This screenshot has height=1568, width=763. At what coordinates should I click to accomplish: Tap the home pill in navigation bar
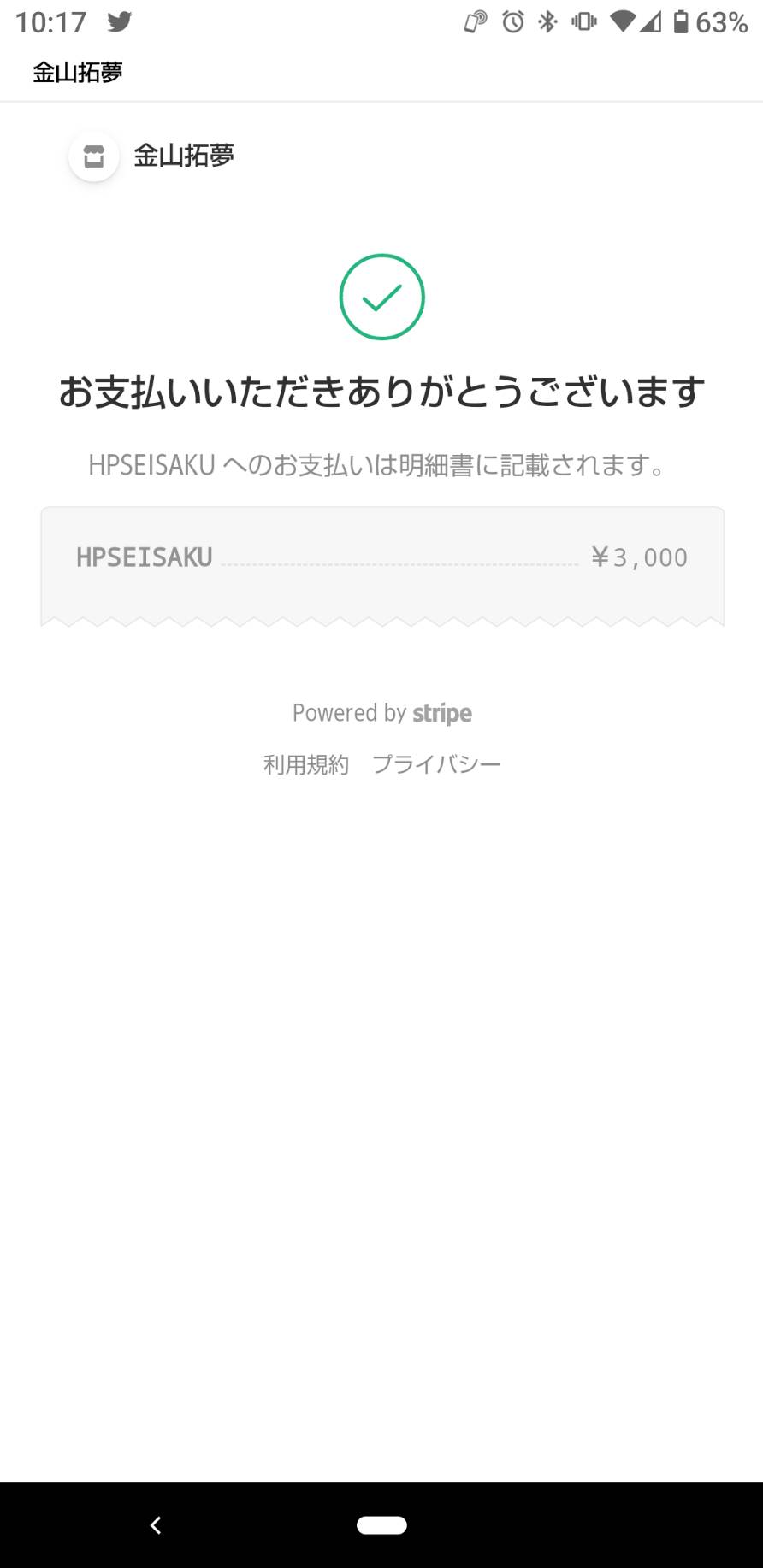pos(381,1524)
